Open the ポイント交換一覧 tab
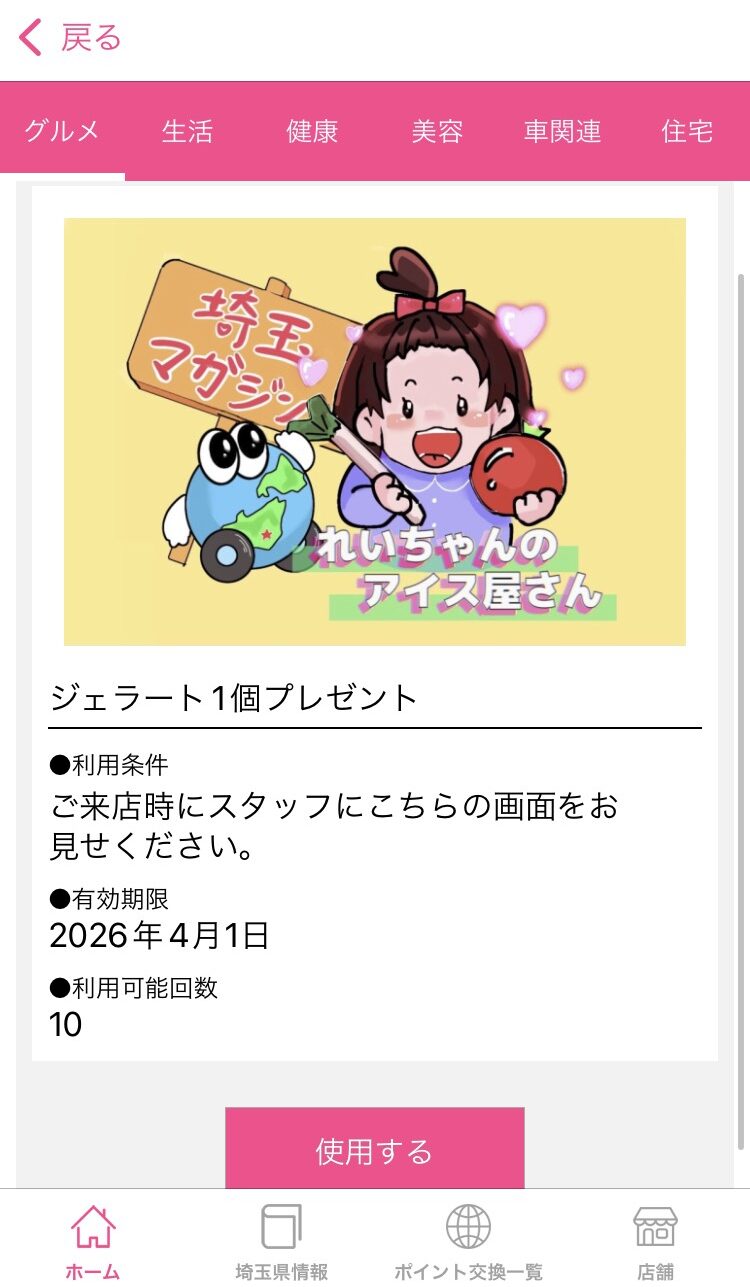 pyautogui.click(x=468, y=1240)
